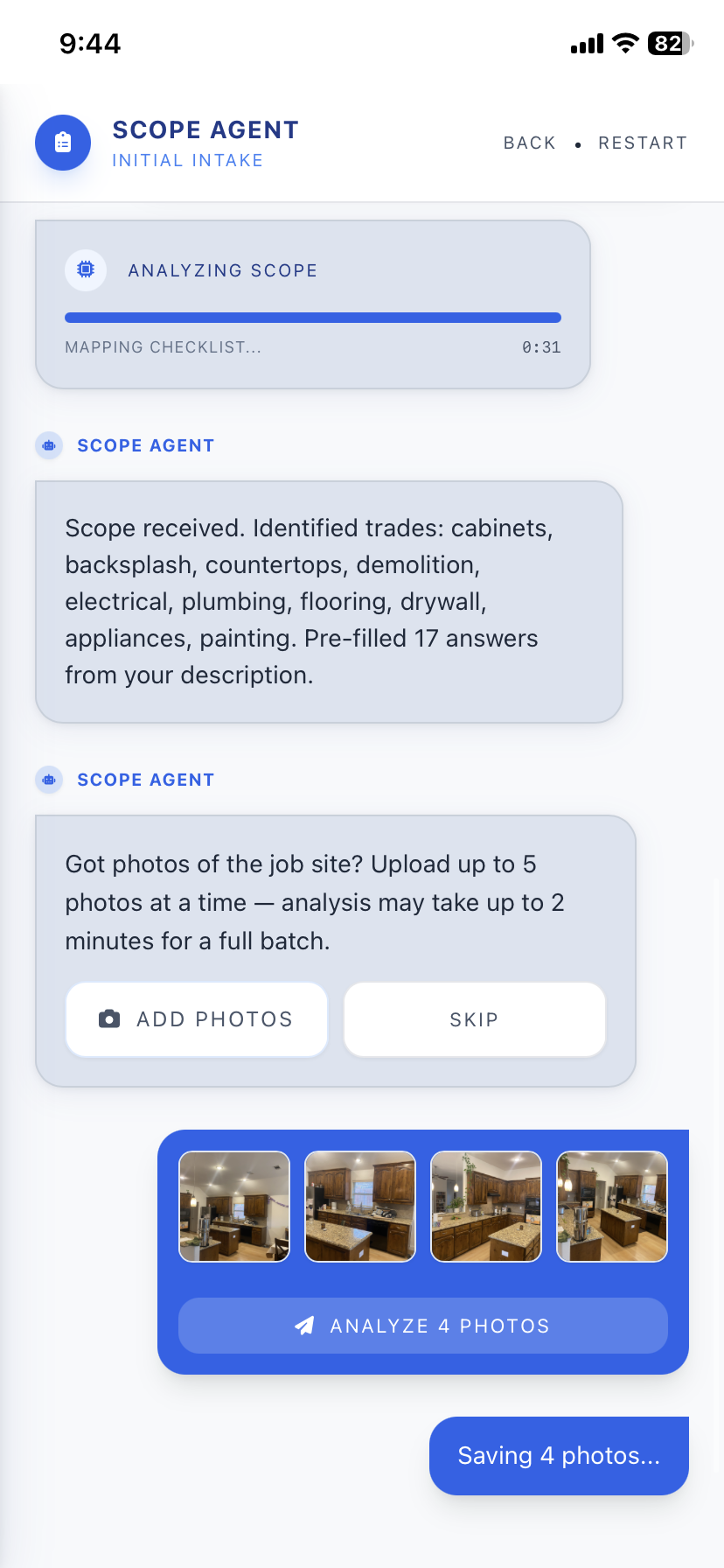Image resolution: width=724 pixels, height=1568 pixels.
Task: Tap the ADD PHOTOS button
Action: pyautogui.click(x=197, y=1019)
